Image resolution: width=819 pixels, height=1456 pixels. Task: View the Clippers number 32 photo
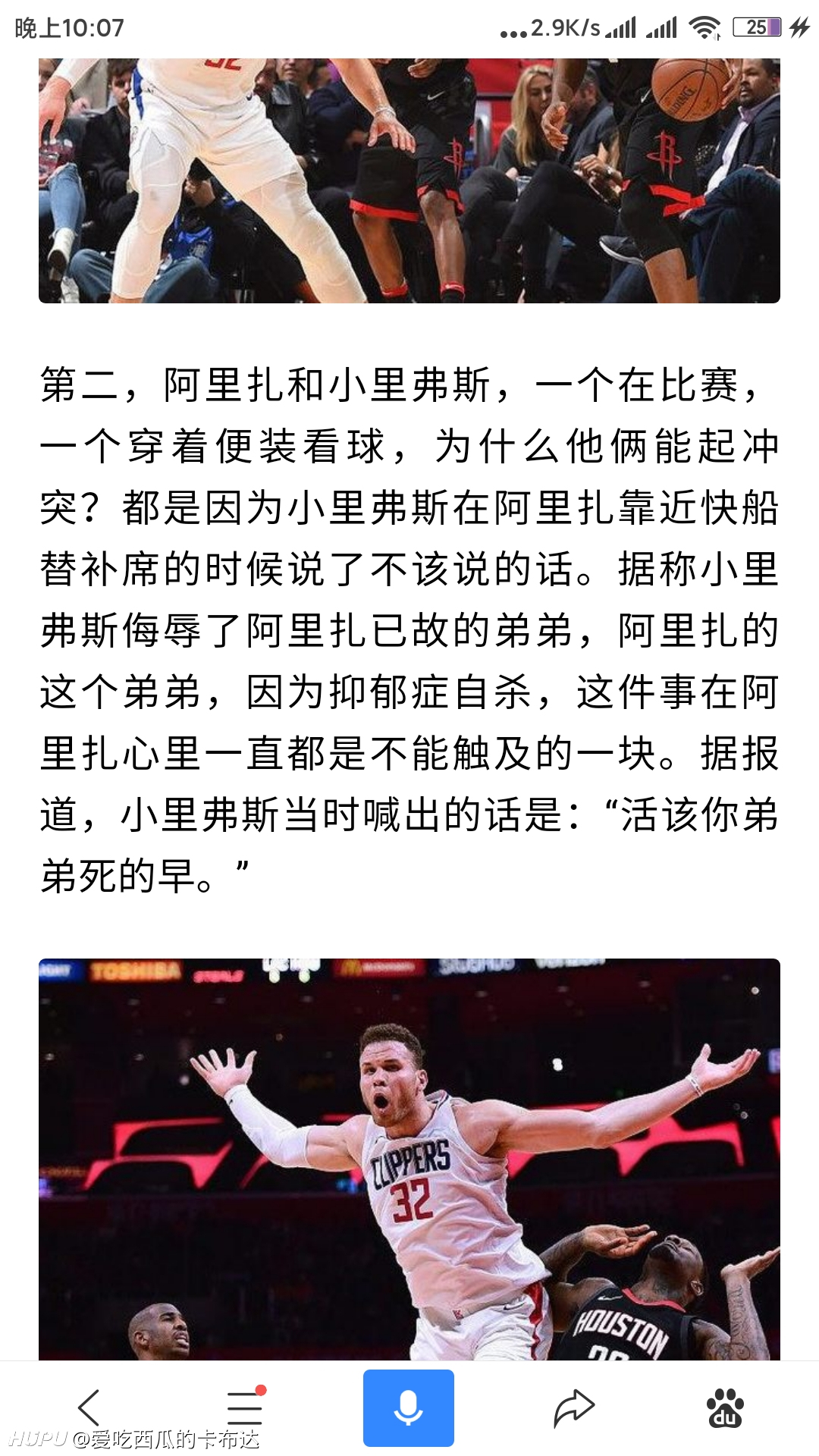[409, 1159]
